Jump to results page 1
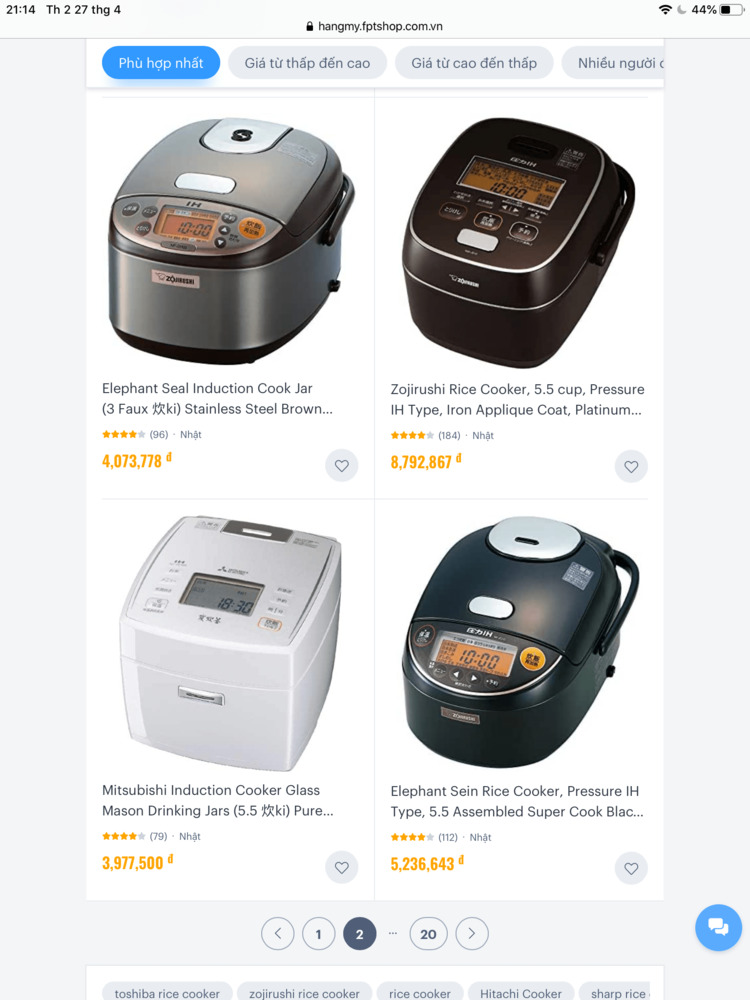 [318, 934]
